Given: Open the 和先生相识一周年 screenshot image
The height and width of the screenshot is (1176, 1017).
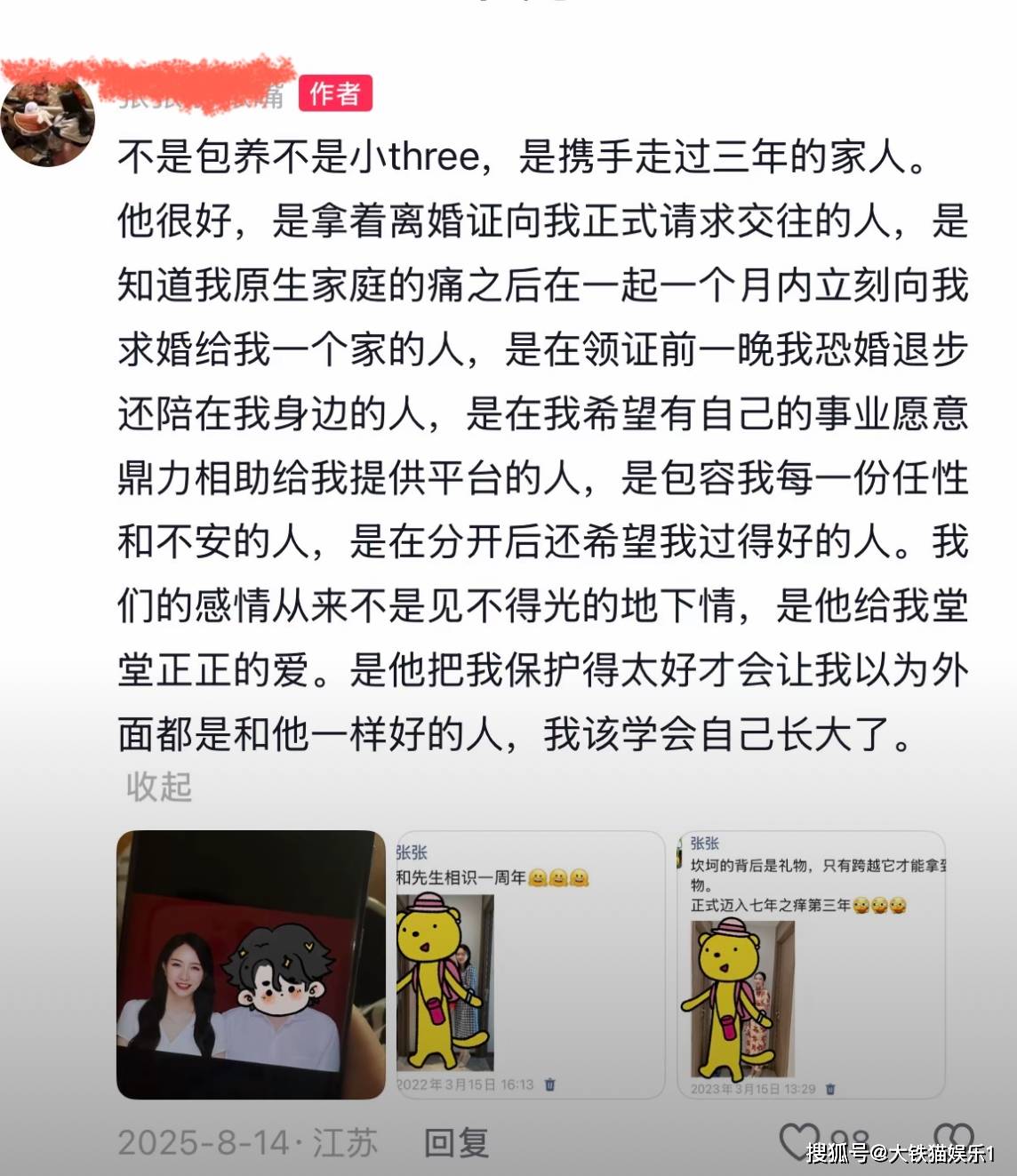Looking at the screenshot, I should click(530, 964).
